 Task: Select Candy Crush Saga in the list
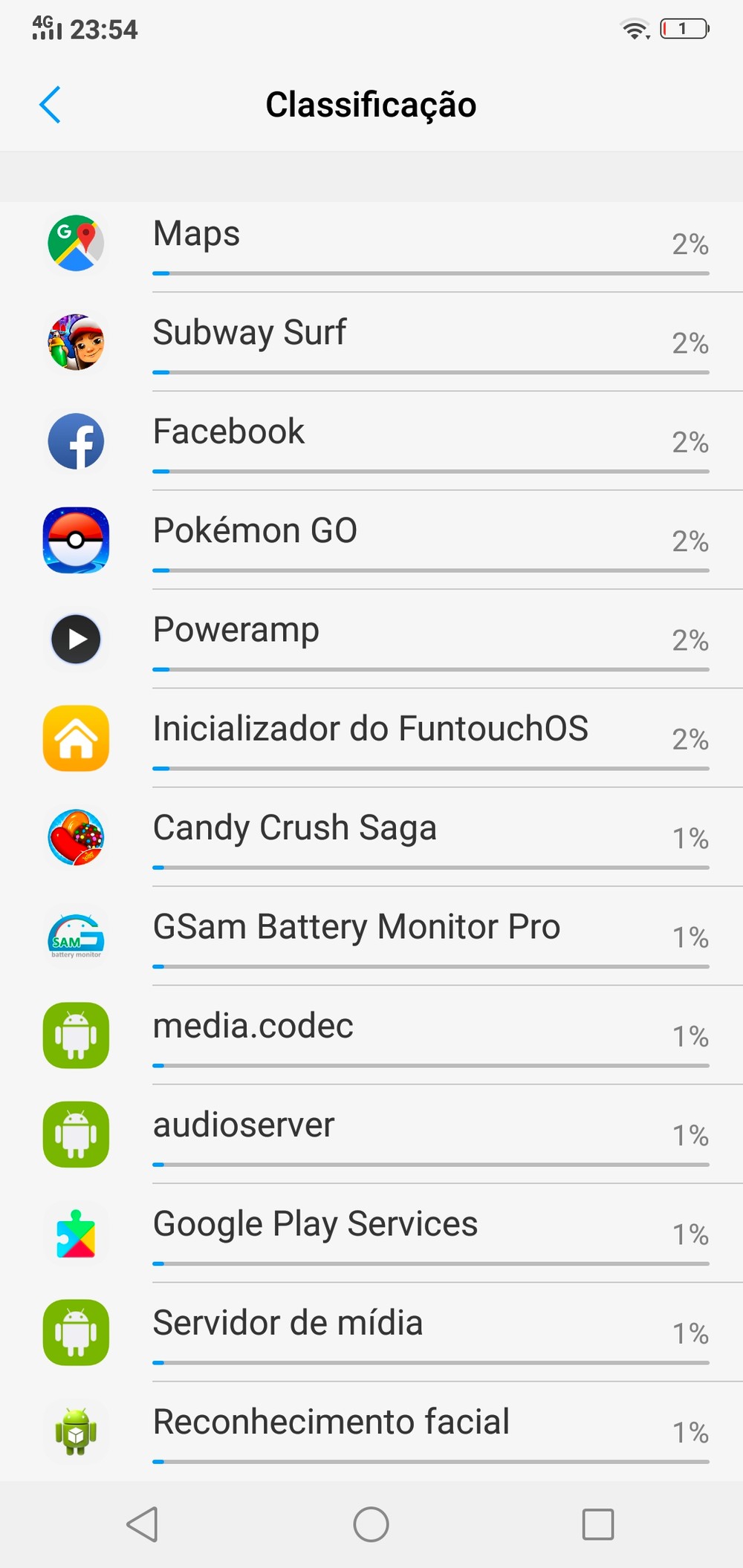(371, 837)
